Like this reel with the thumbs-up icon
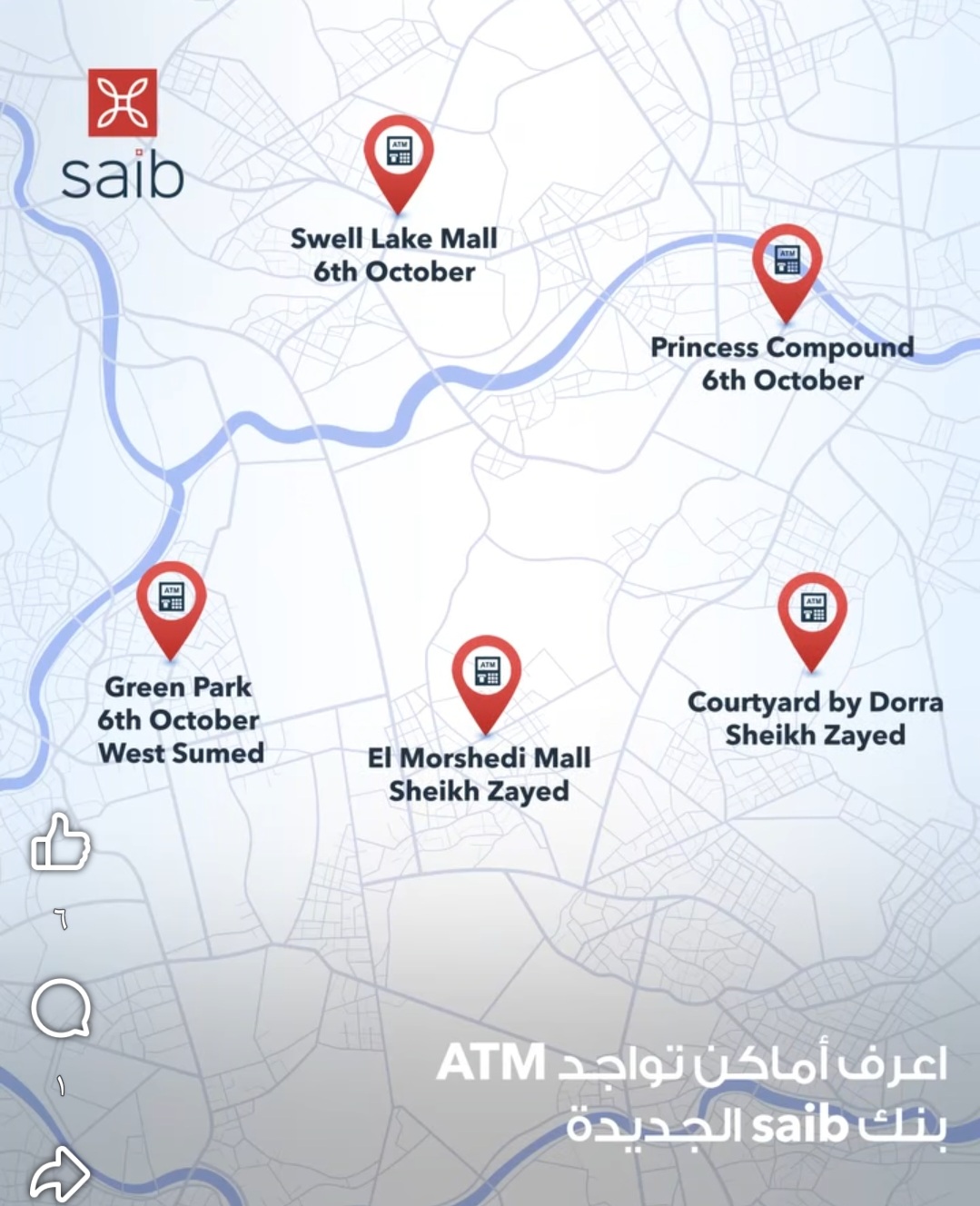The image size is (980, 1206). point(61,843)
